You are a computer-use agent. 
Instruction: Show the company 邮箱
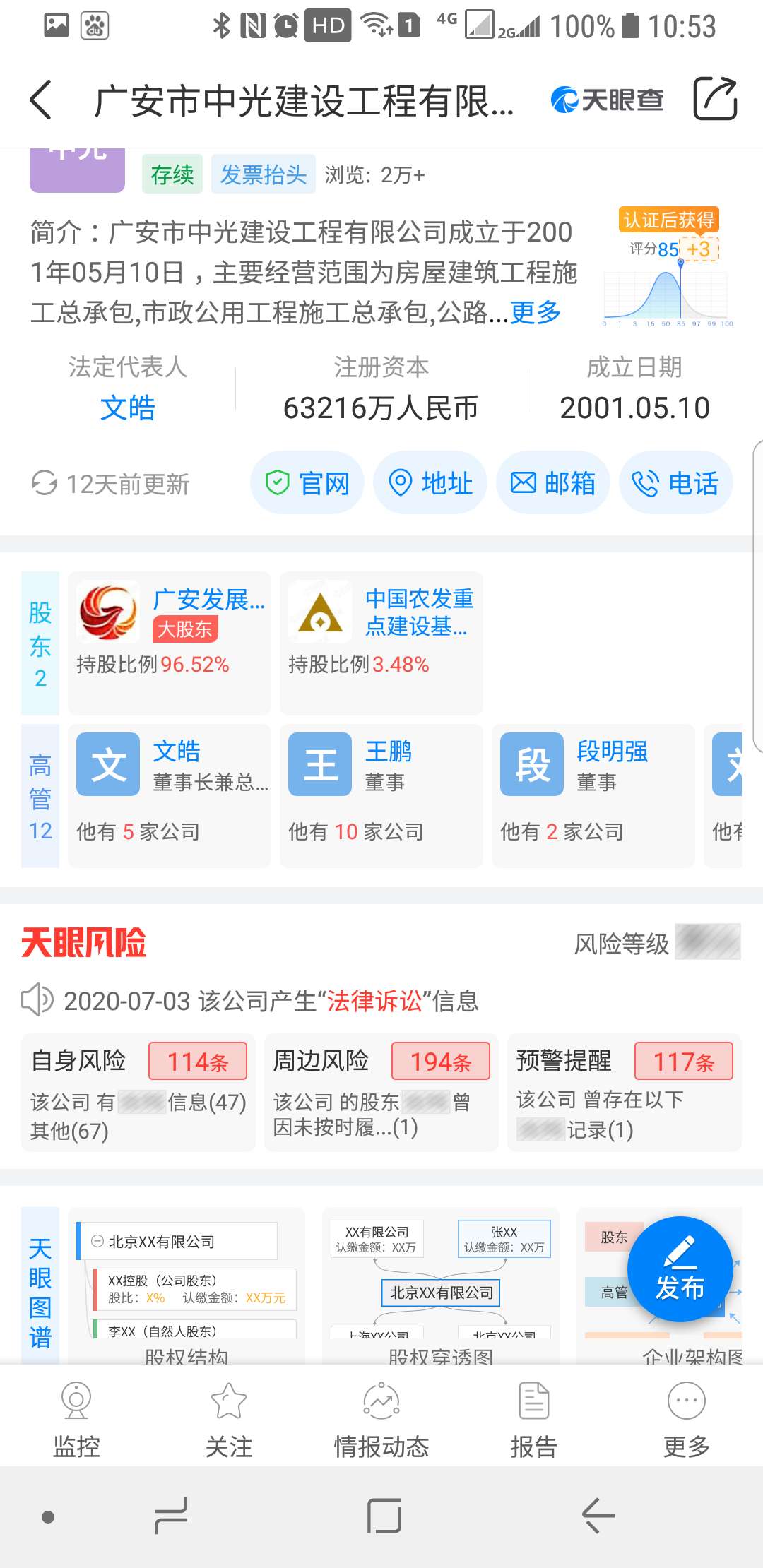(553, 484)
